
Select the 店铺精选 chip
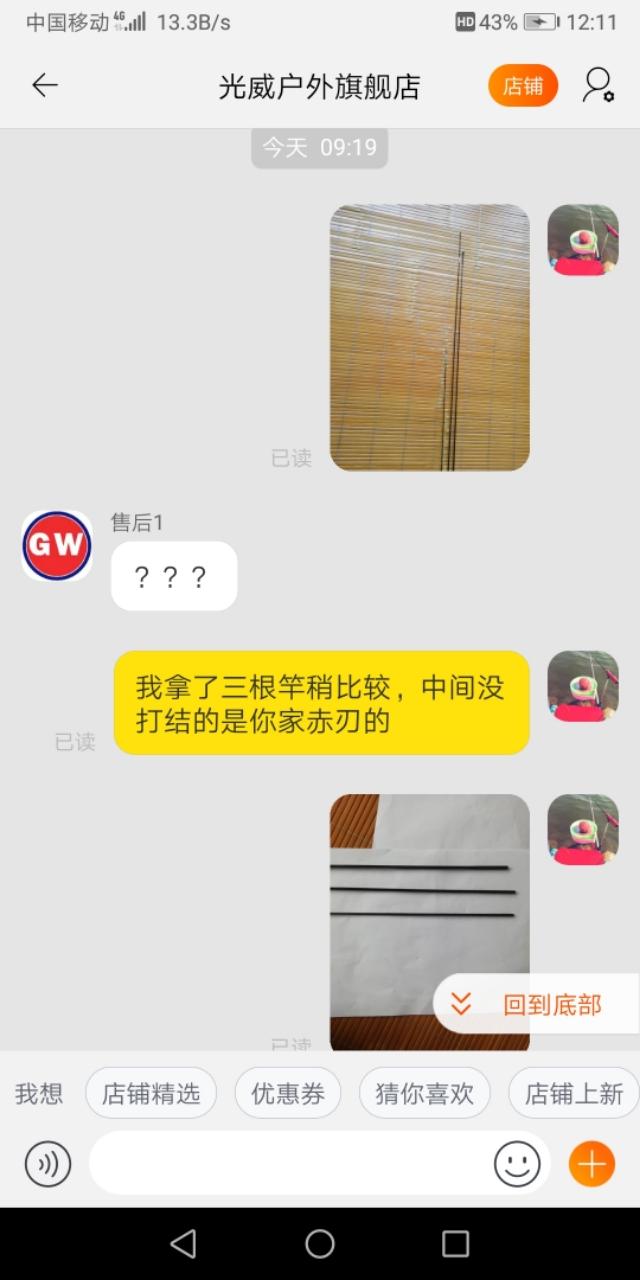151,1093
